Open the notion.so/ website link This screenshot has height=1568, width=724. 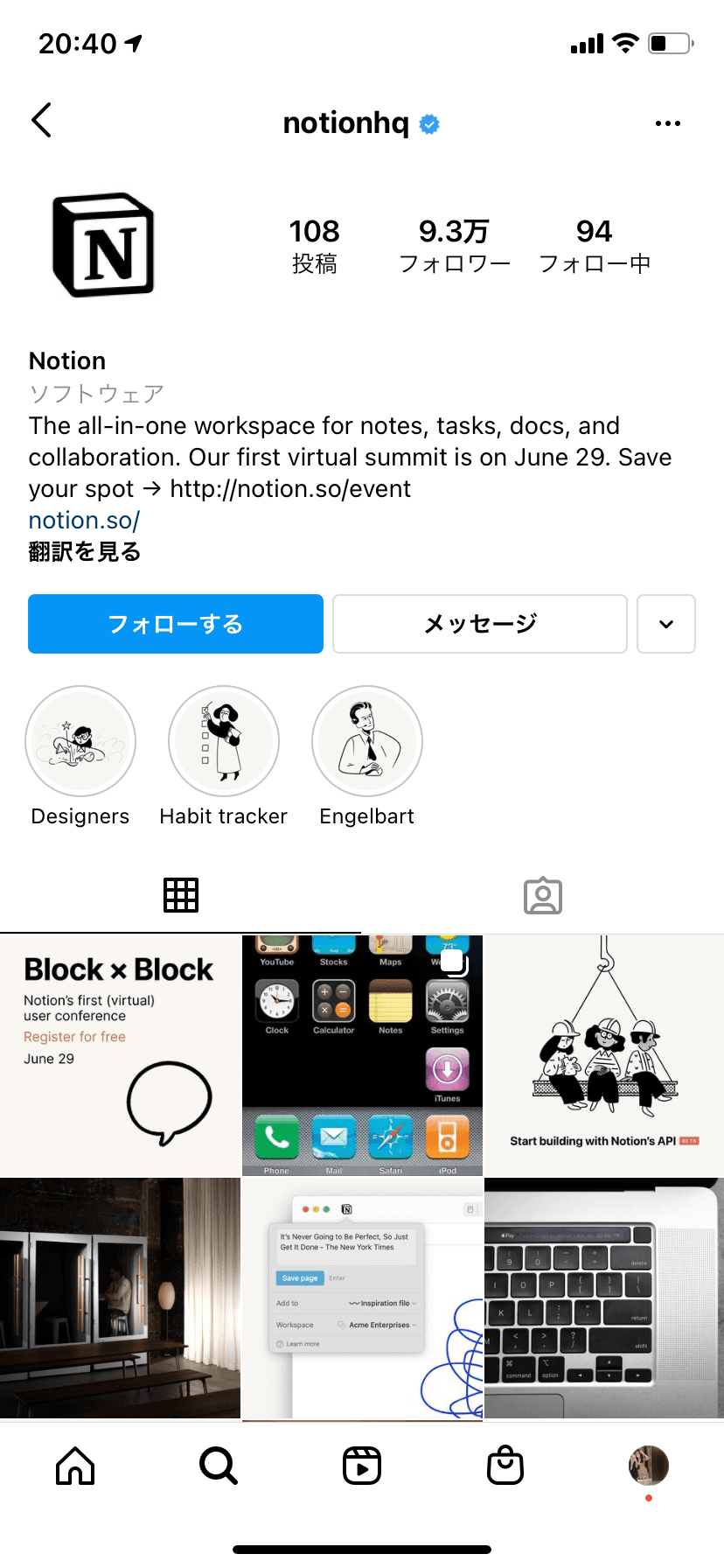click(84, 521)
